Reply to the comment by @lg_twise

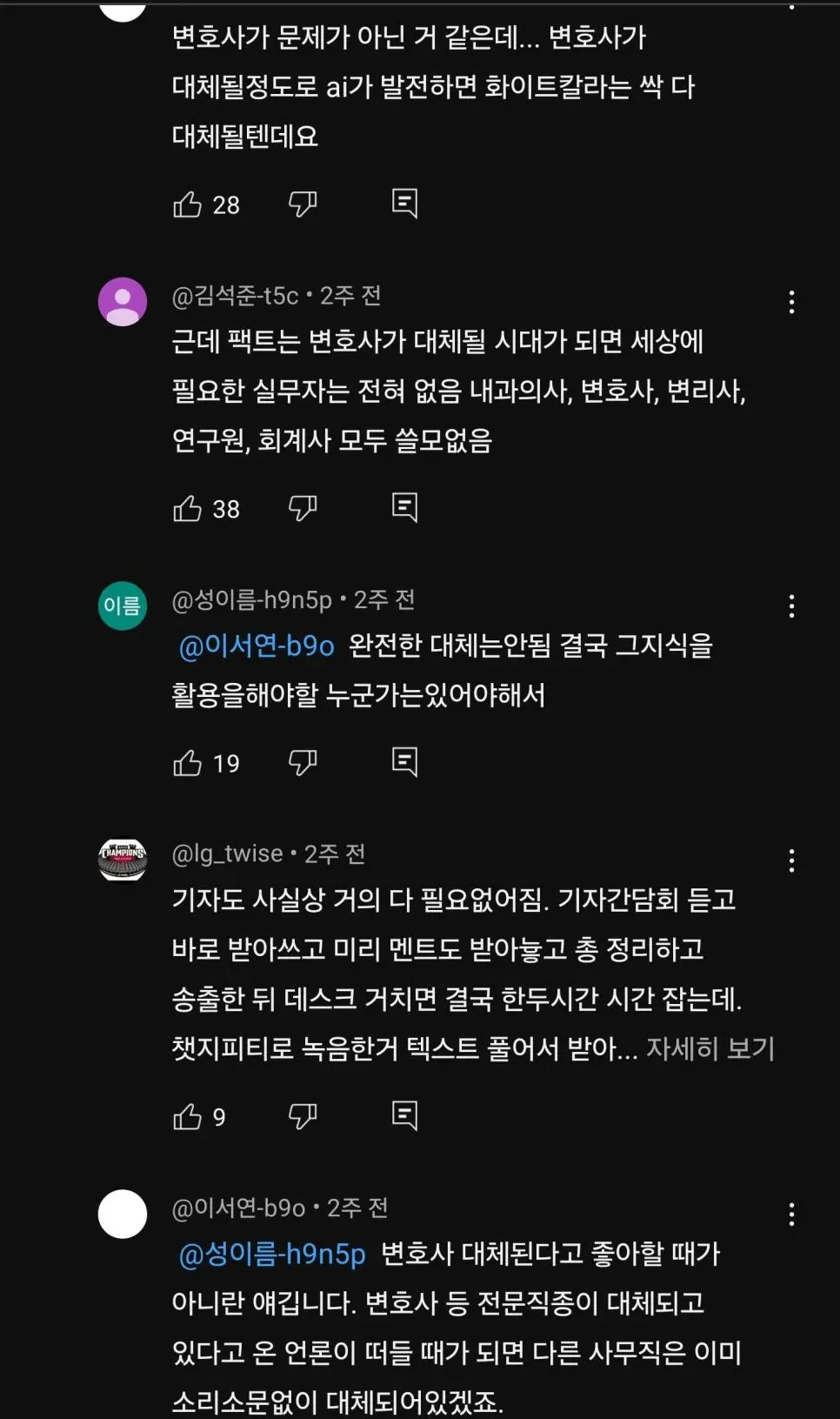click(404, 1115)
